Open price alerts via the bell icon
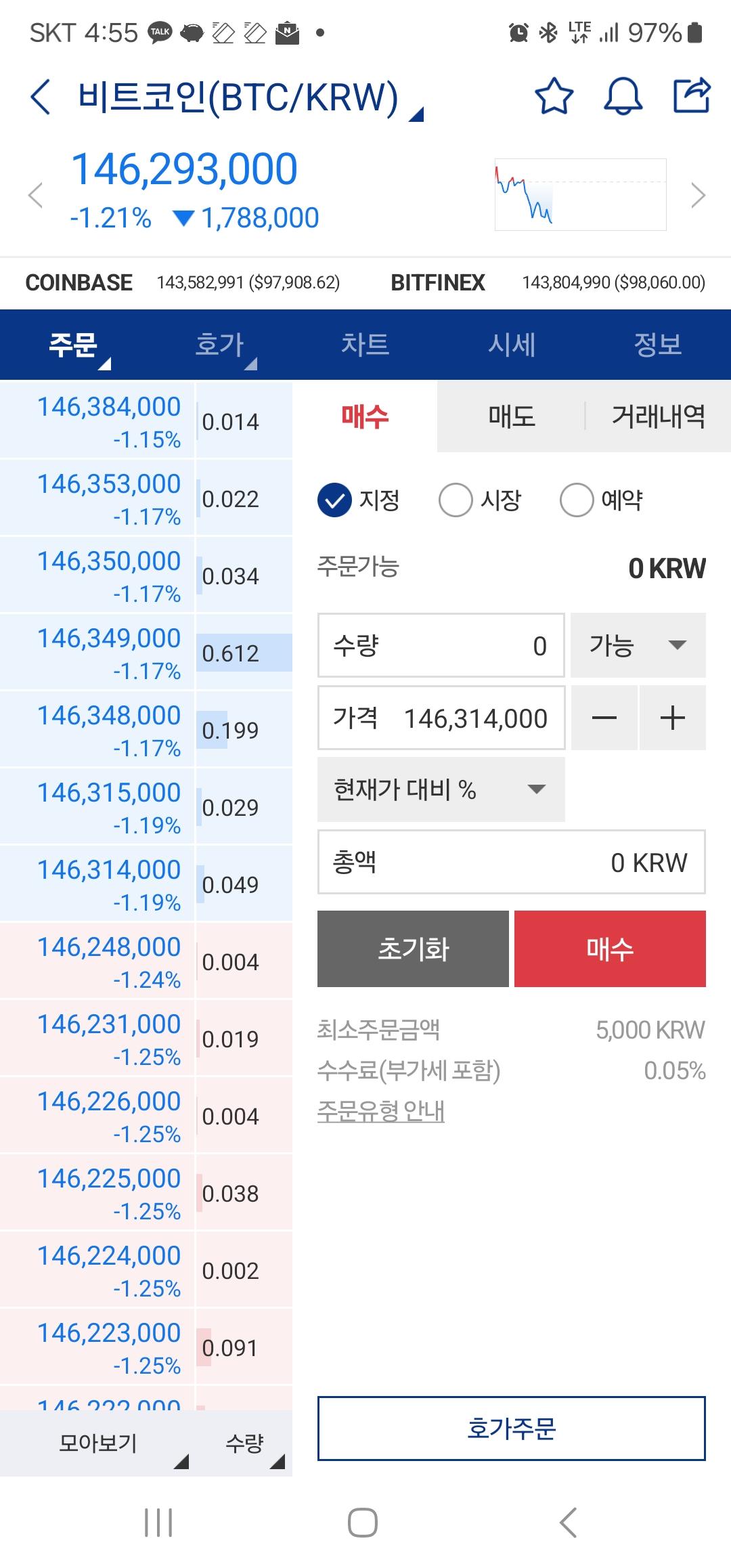Viewport: 731px width, 1568px height. pos(622,97)
